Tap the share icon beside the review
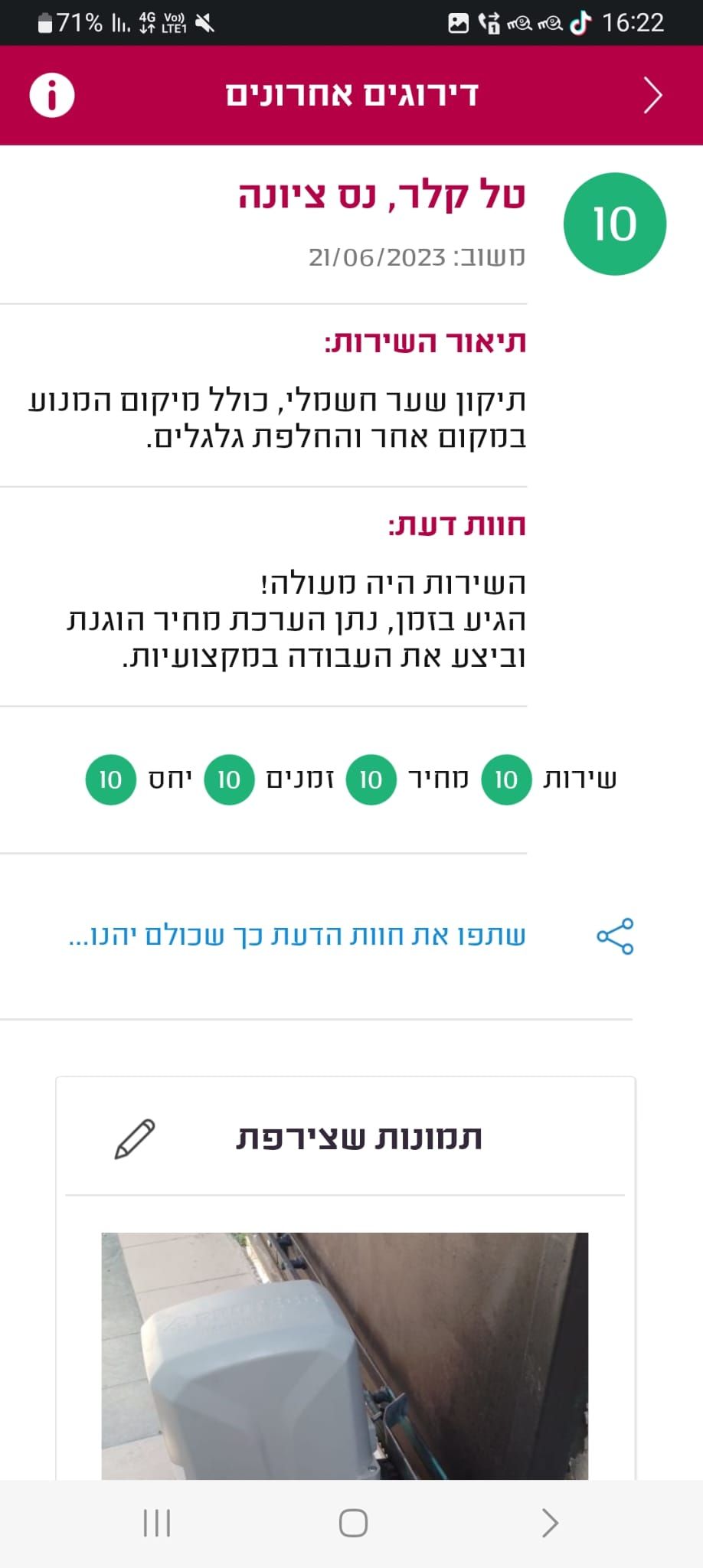The width and height of the screenshot is (703, 1568). pos(615,936)
